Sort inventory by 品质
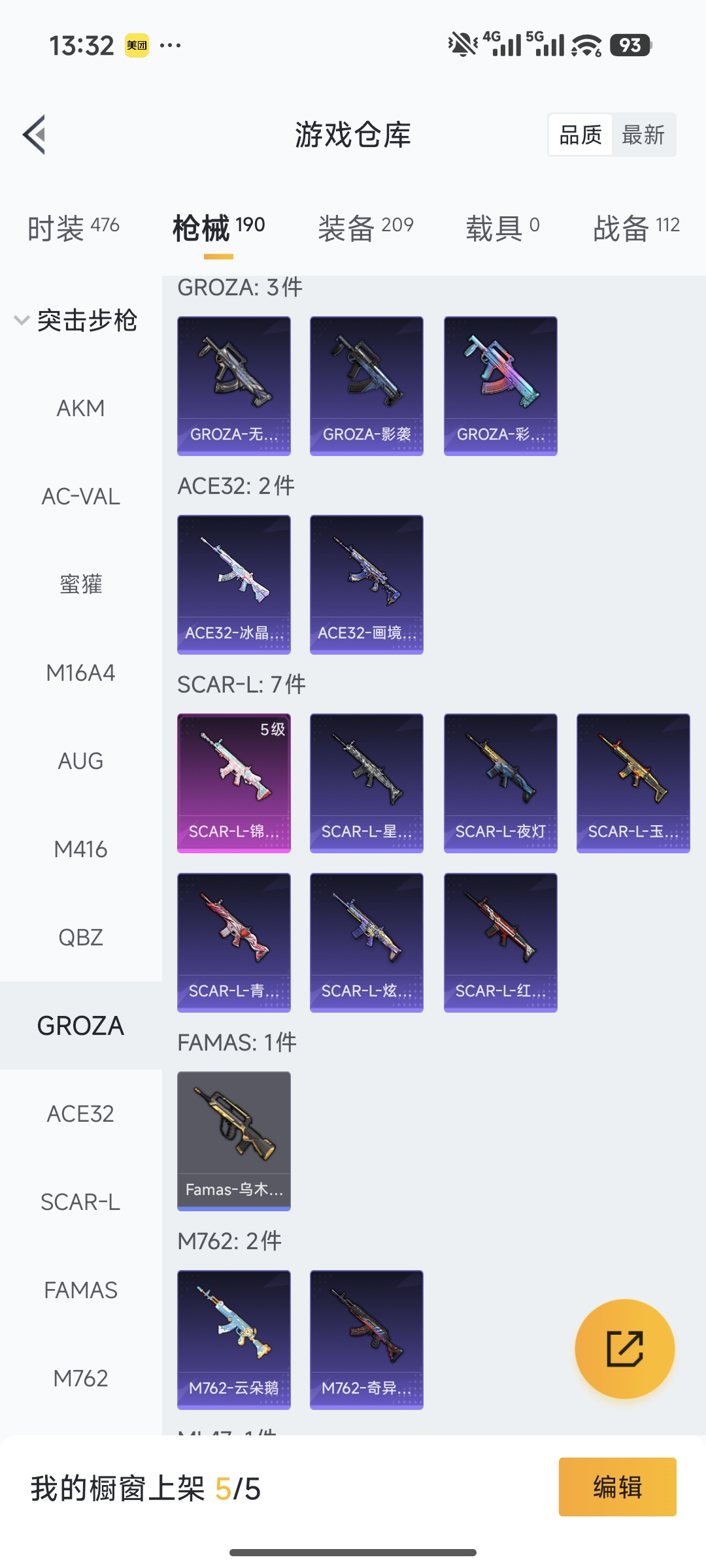 coord(580,135)
